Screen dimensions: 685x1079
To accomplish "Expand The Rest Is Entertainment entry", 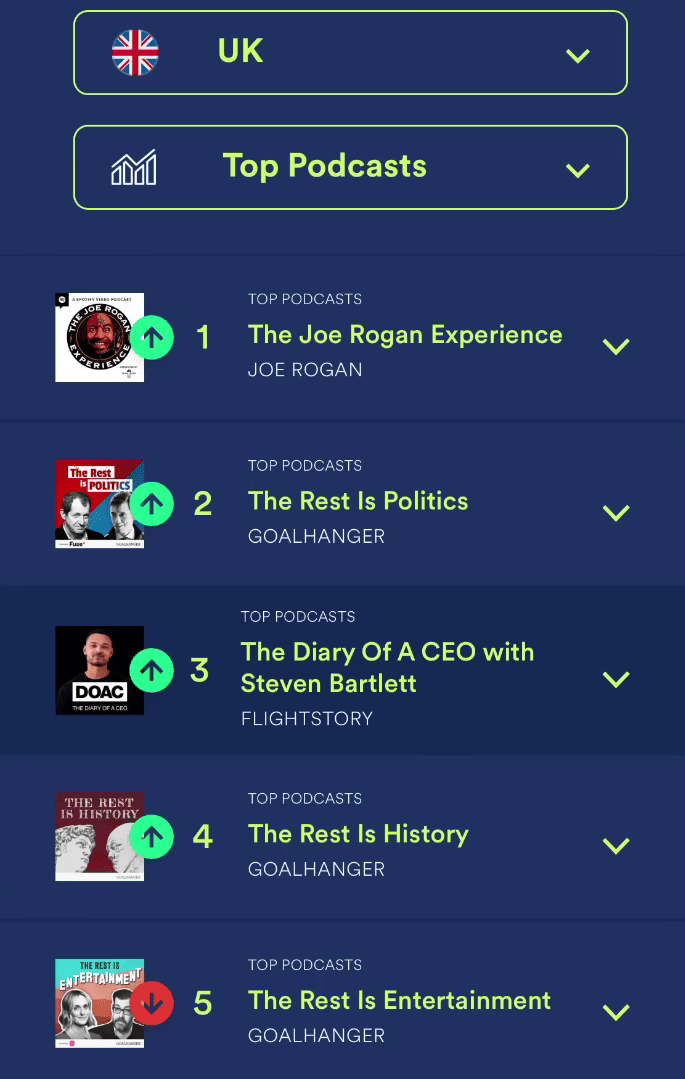I will point(616,1012).
